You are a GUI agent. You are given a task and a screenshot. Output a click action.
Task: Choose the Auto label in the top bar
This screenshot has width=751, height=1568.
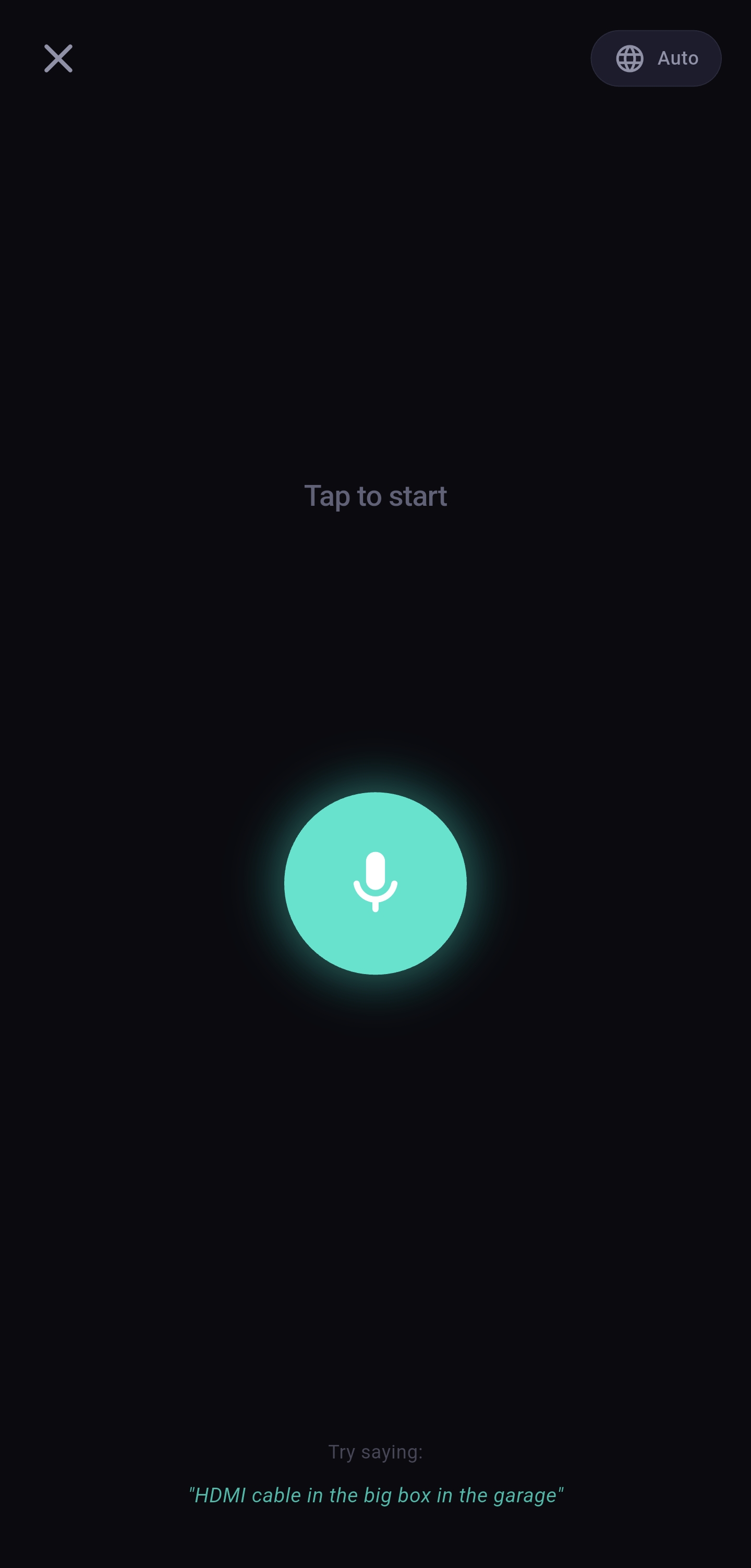point(677,58)
